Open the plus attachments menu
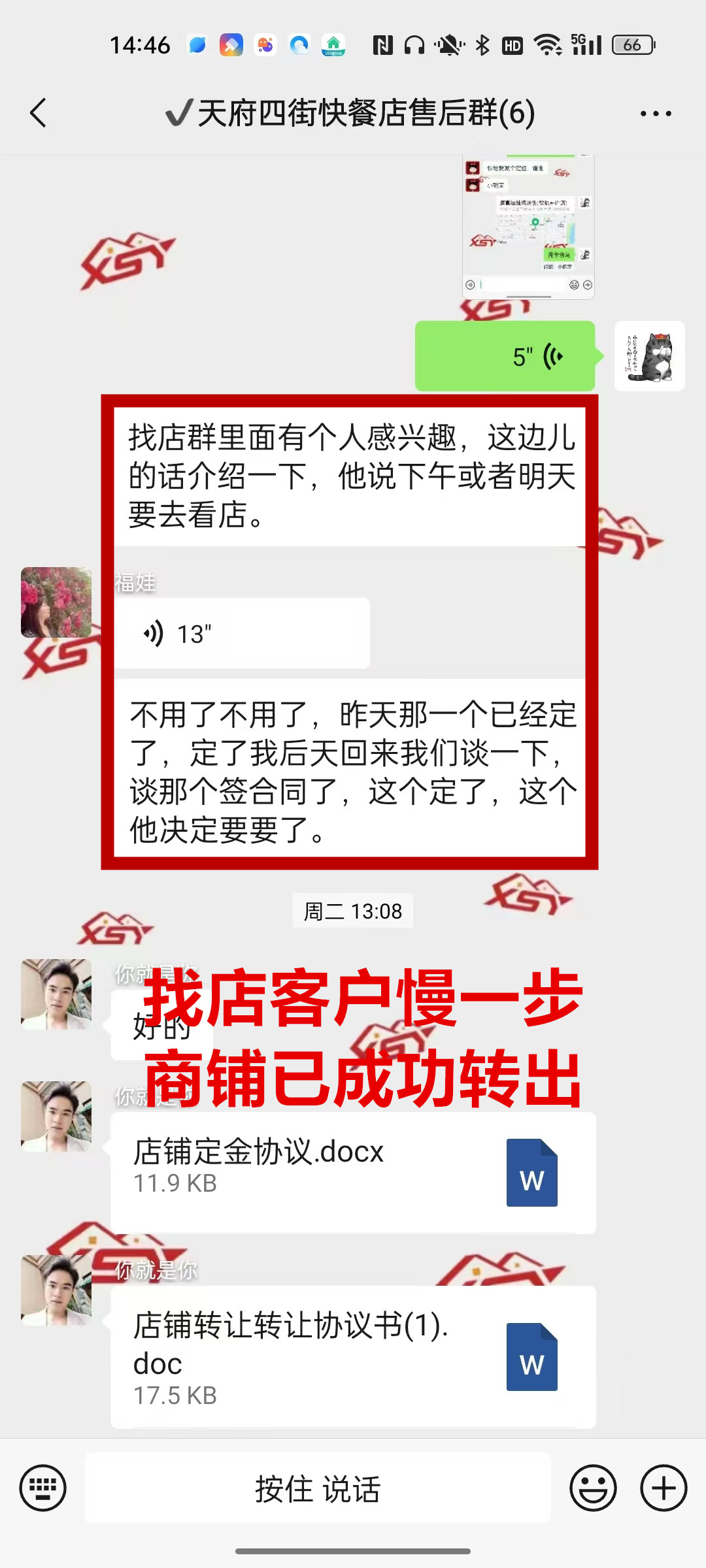This screenshot has height=1568, width=706. click(x=663, y=1488)
